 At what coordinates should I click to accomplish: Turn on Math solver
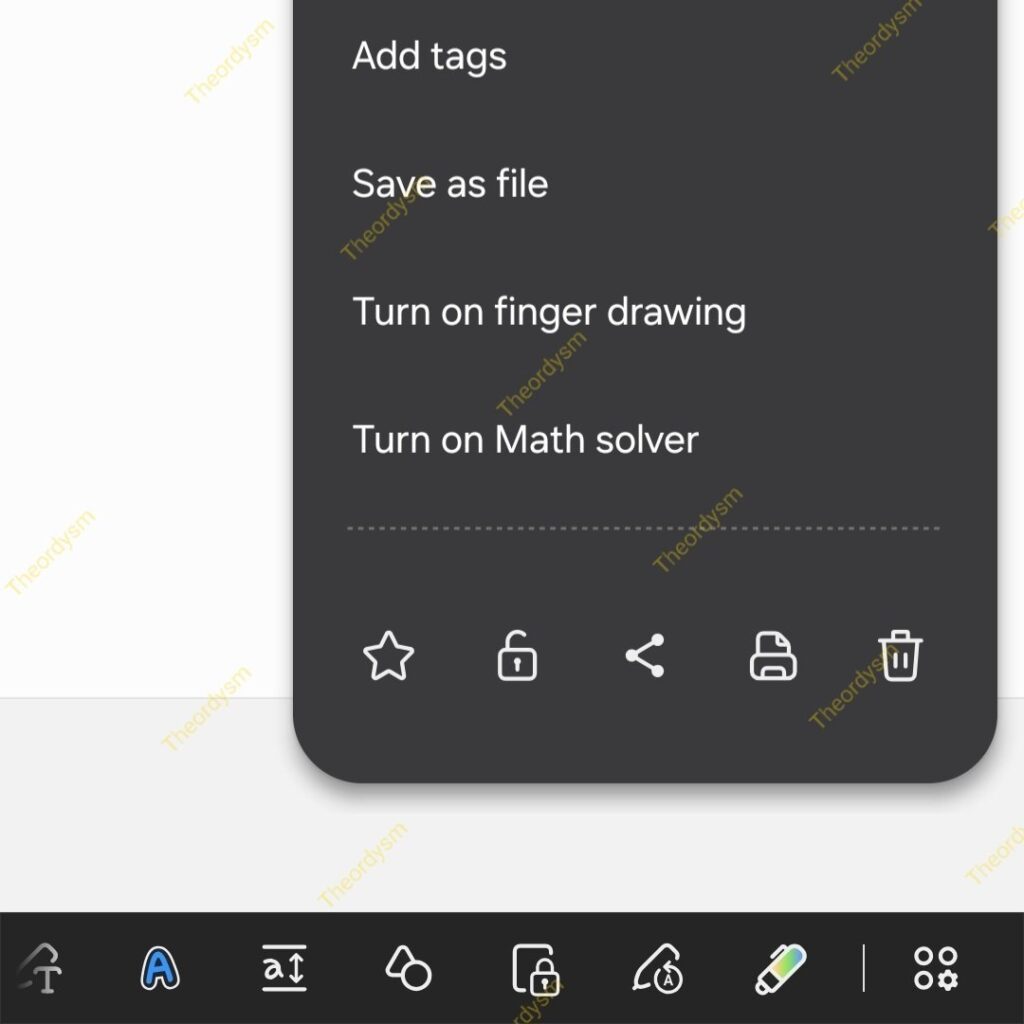point(525,440)
